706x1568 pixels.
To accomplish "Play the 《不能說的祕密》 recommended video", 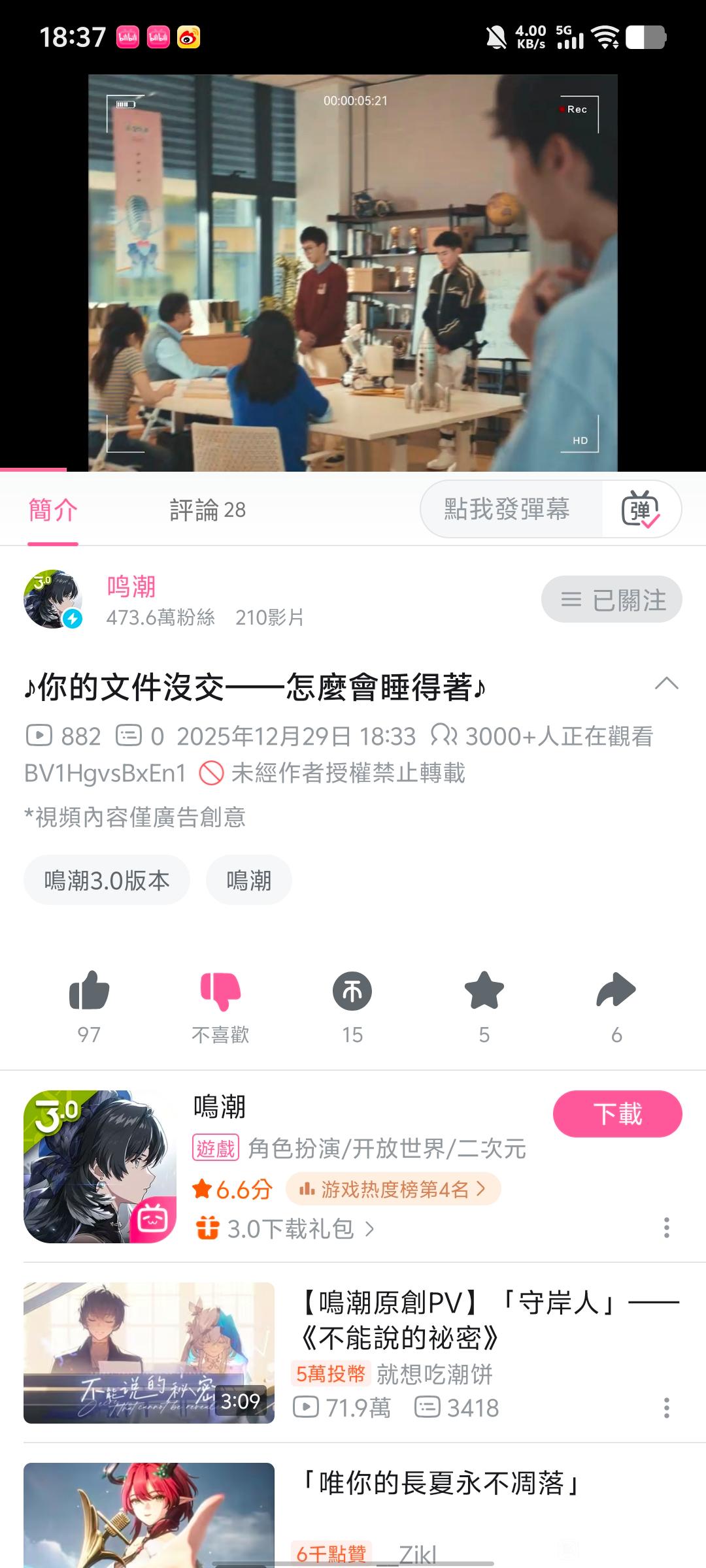I will click(x=149, y=1352).
